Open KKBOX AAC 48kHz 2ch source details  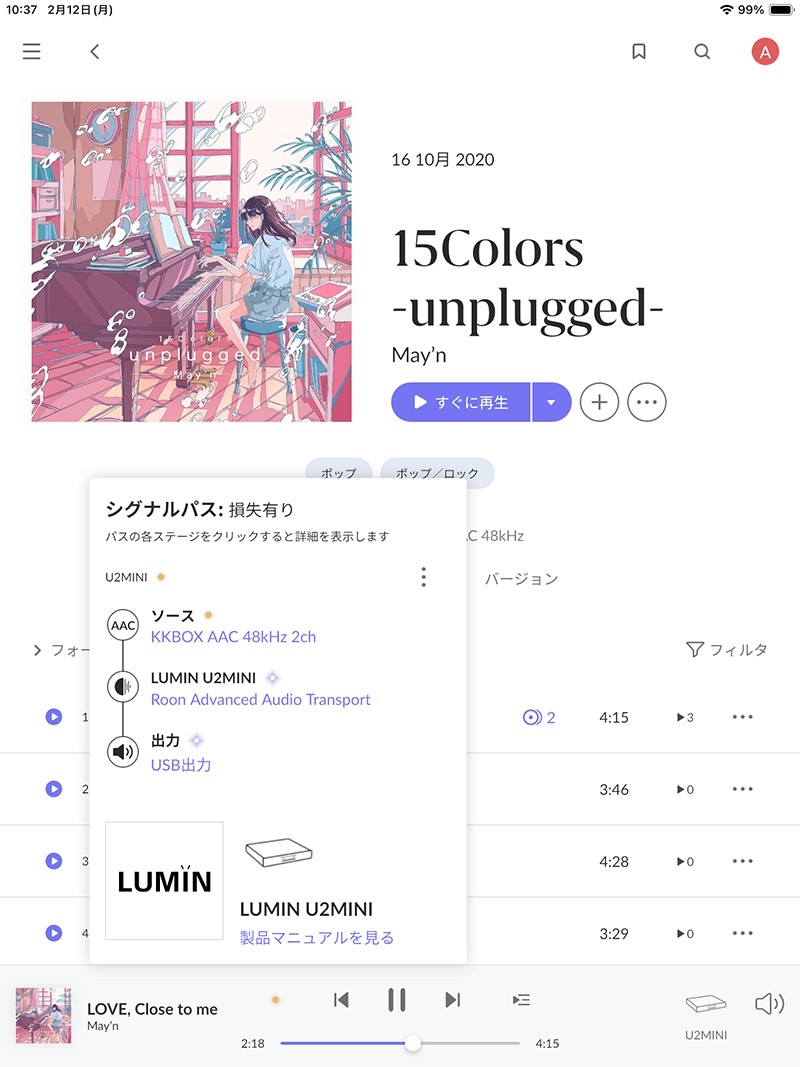click(x=233, y=636)
